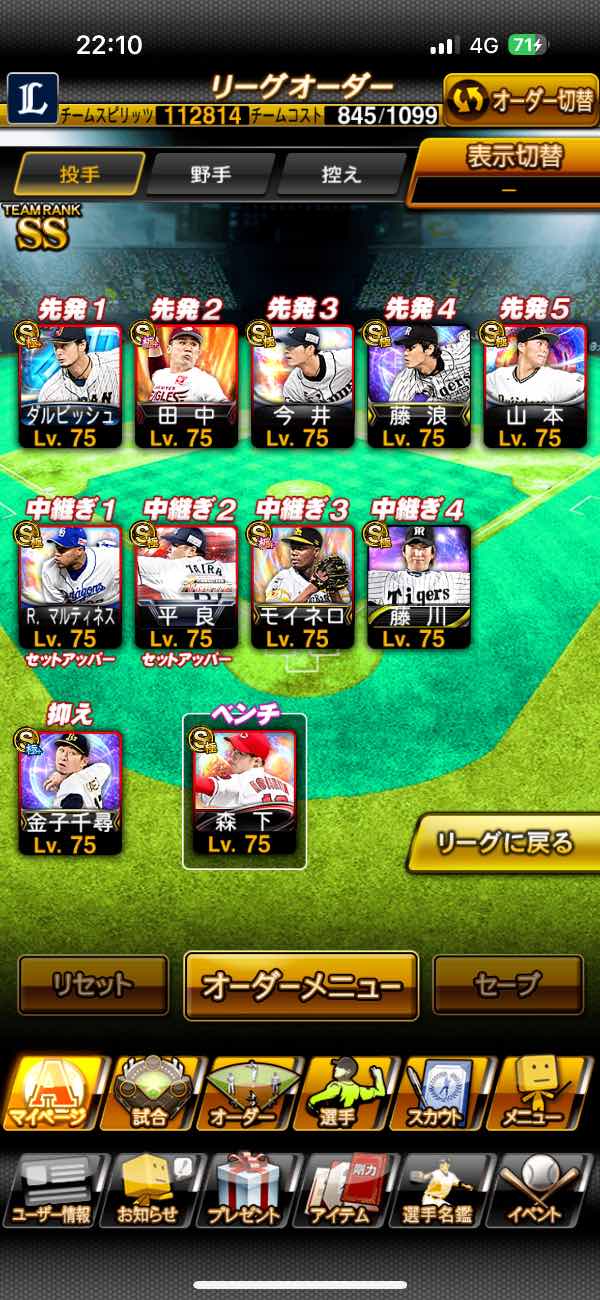
Task: Go to マイページ
Action: (52, 1095)
